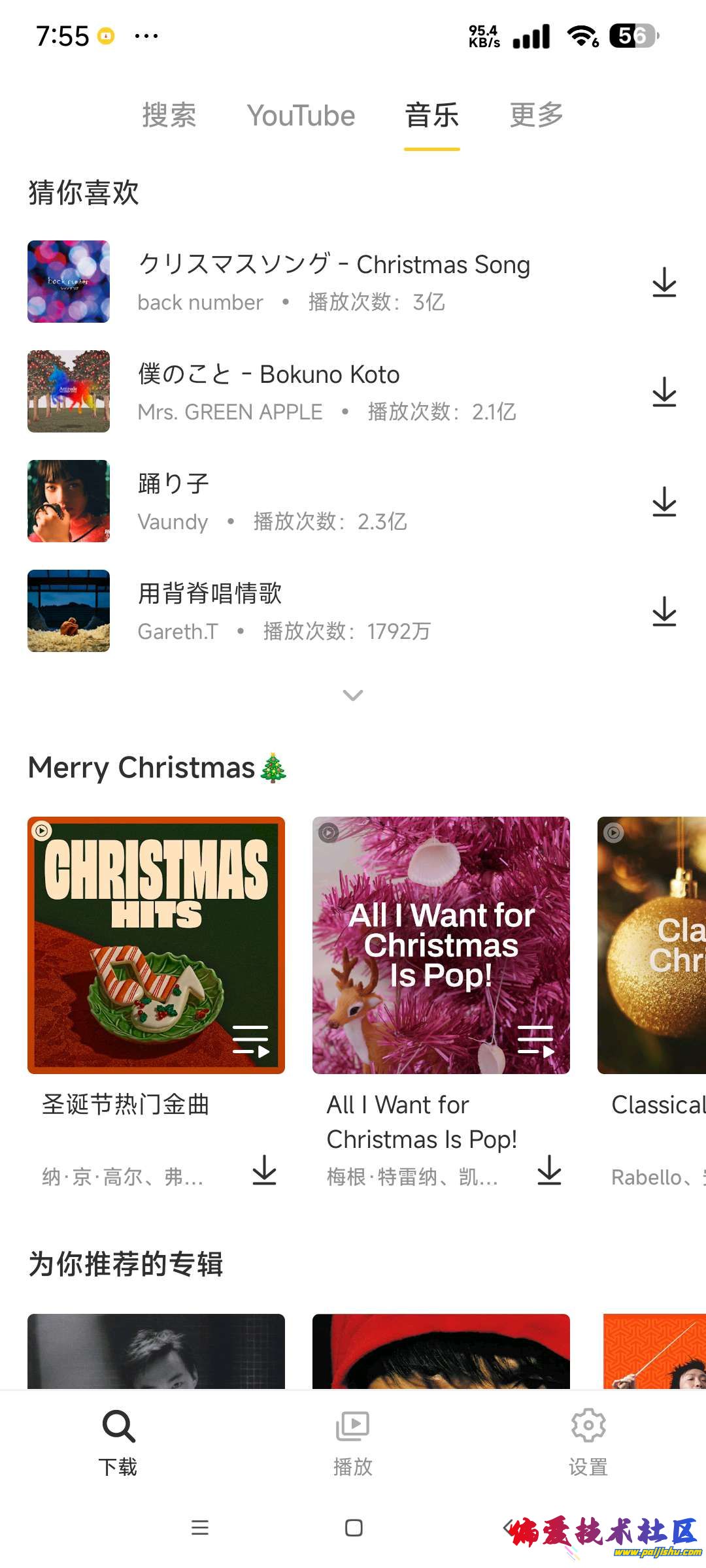Viewport: 706px width, 1568px height.
Task: Open the 圣诞节热门金曲 playlist
Action: pyautogui.click(x=156, y=945)
